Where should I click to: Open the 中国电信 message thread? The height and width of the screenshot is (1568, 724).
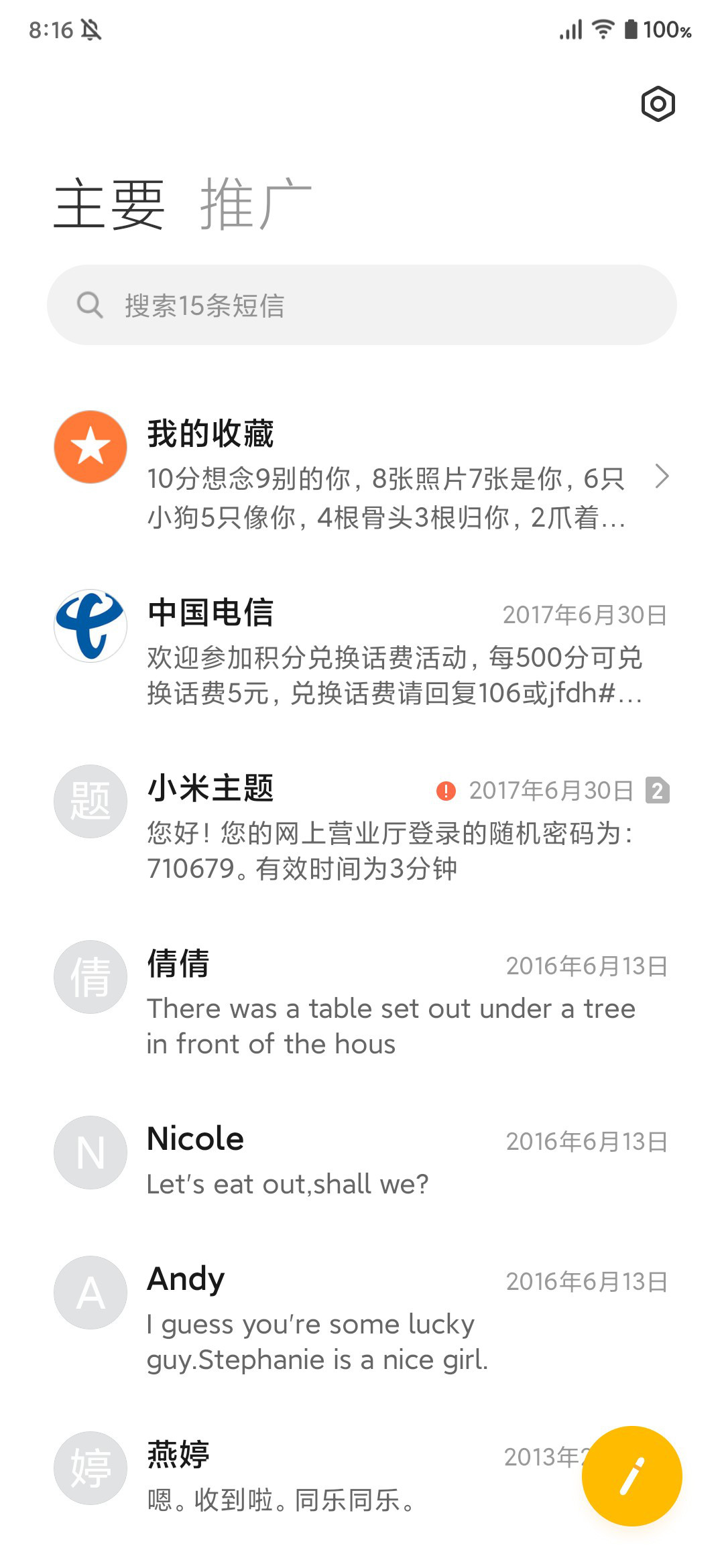pyautogui.click(x=362, y=650)
